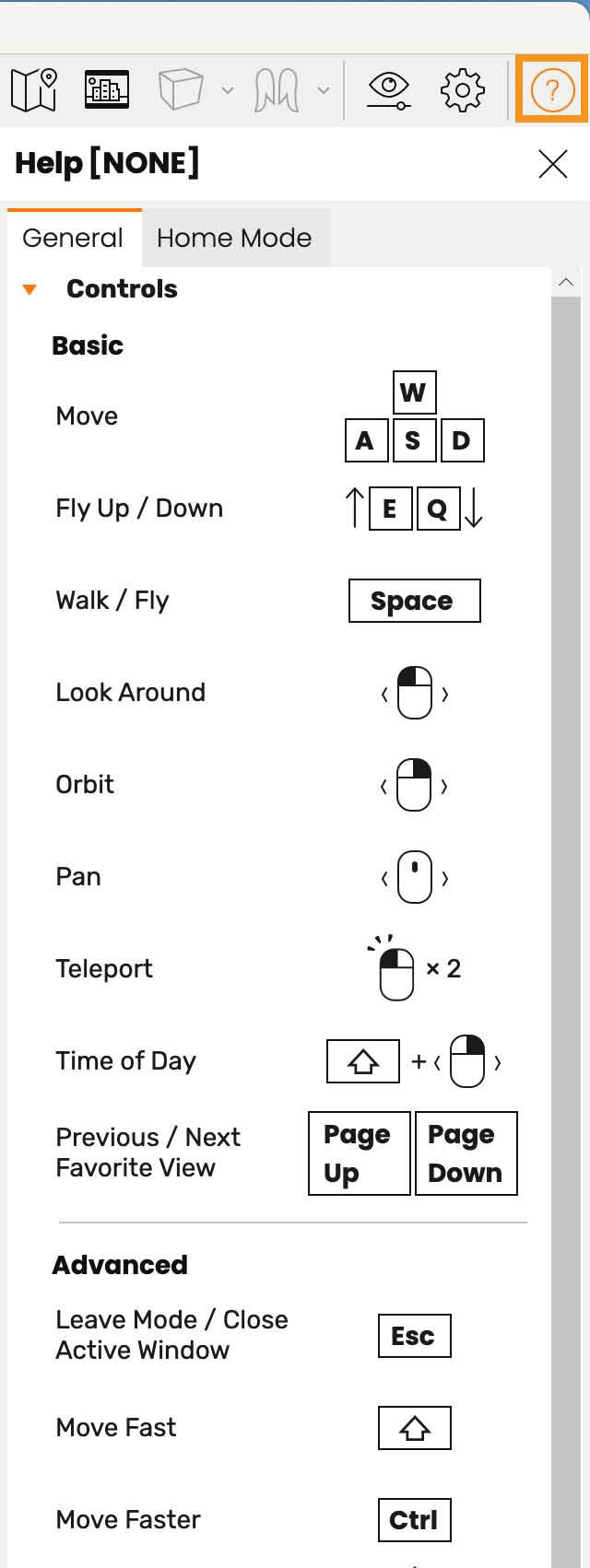Screen dimensions: 590x1568
Task: Toggle the highlighted help question-mark button
Action: coord(552,90)
